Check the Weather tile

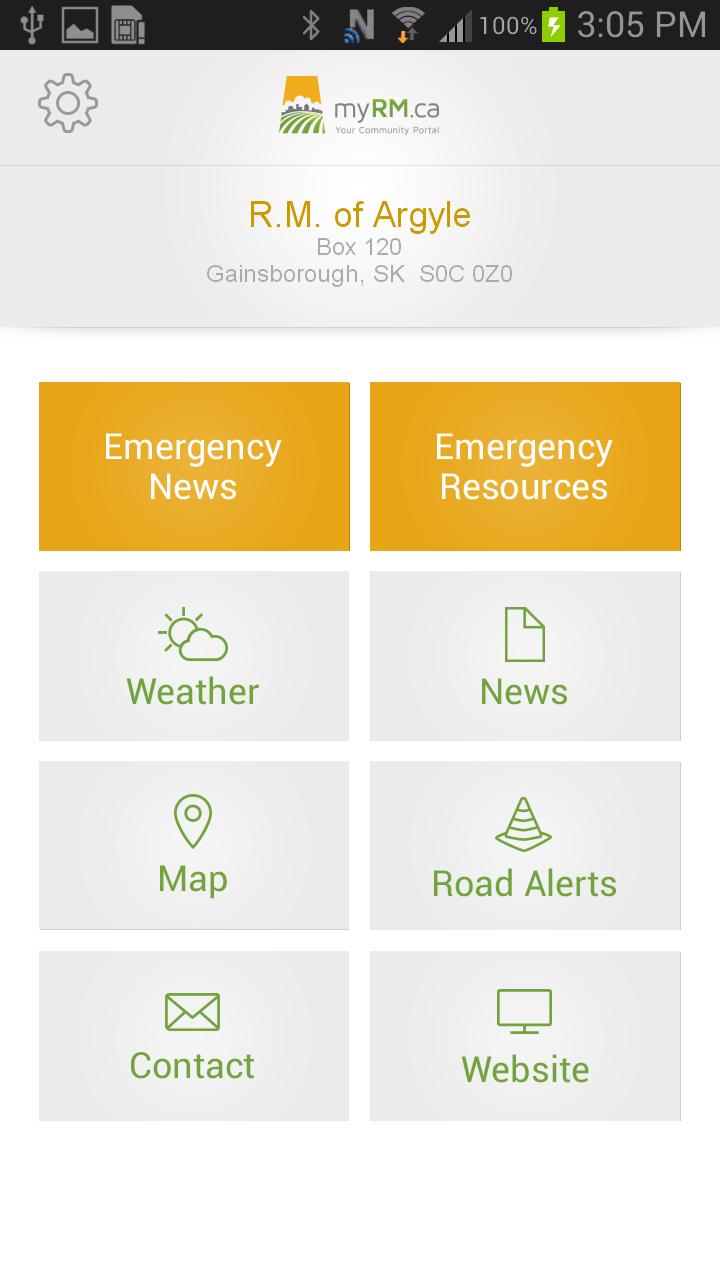(194, 656)
